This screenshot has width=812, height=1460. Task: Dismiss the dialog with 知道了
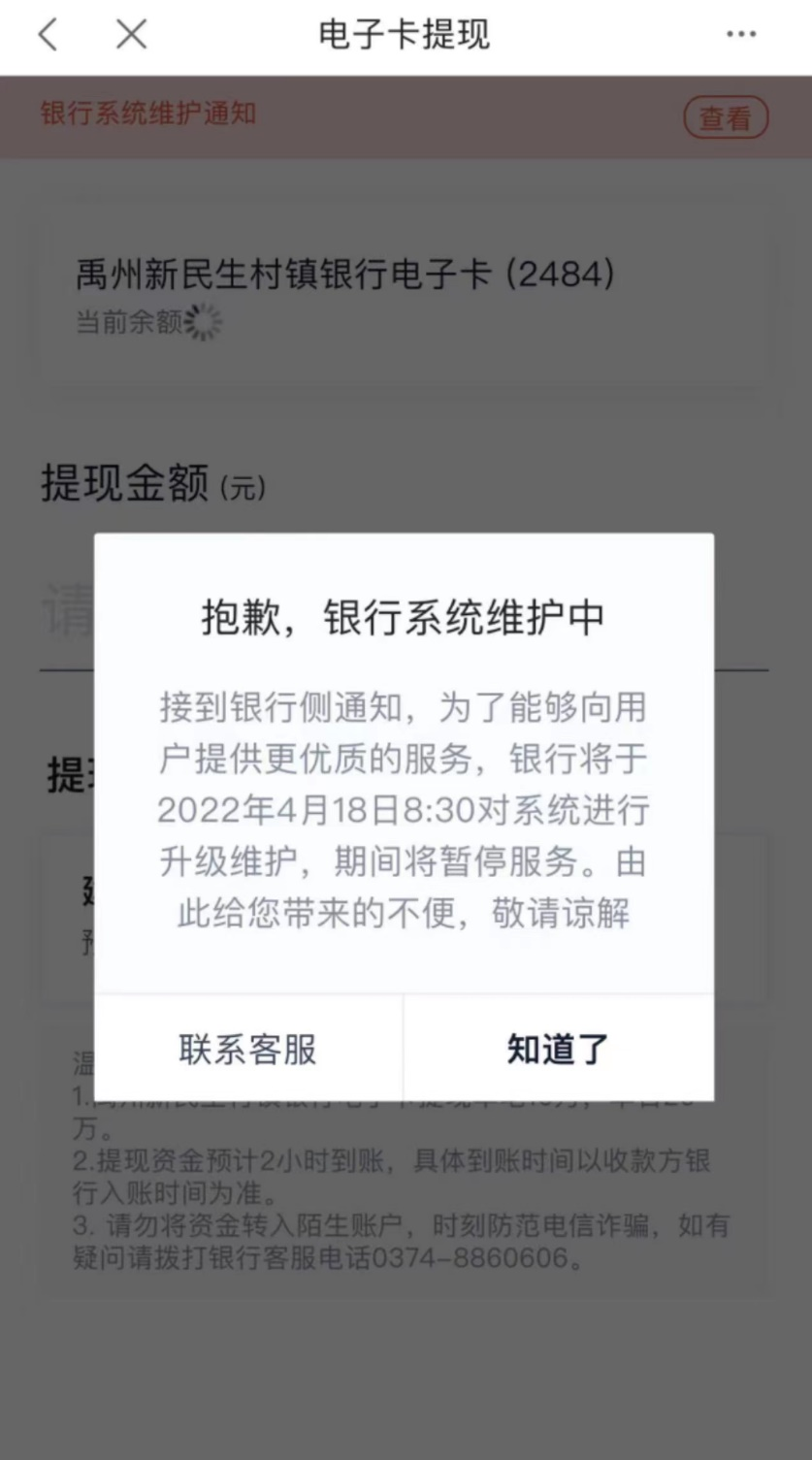click(x=558, y=1049)
